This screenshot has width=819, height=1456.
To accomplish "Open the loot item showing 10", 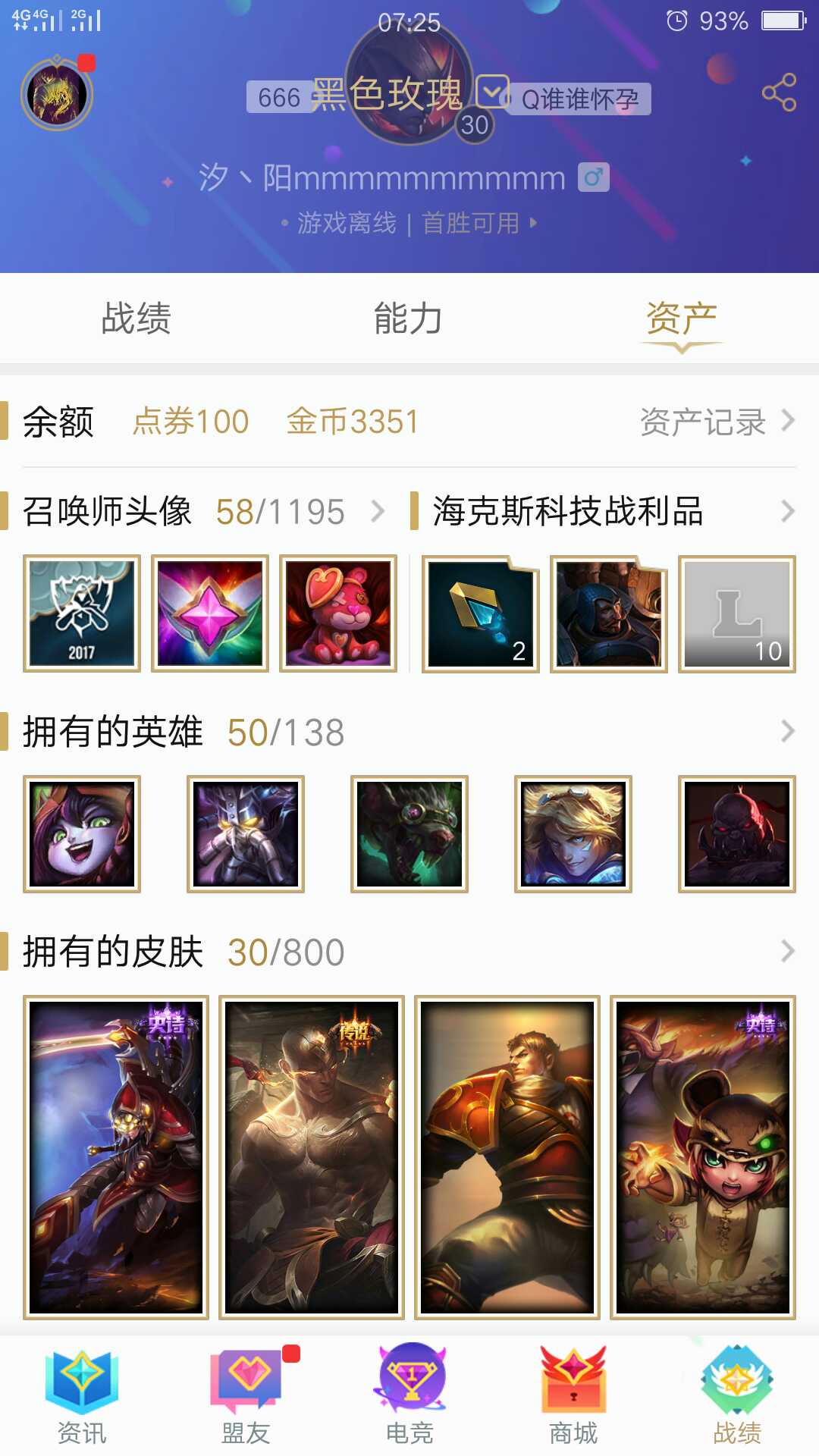I will tap(736, 613).
